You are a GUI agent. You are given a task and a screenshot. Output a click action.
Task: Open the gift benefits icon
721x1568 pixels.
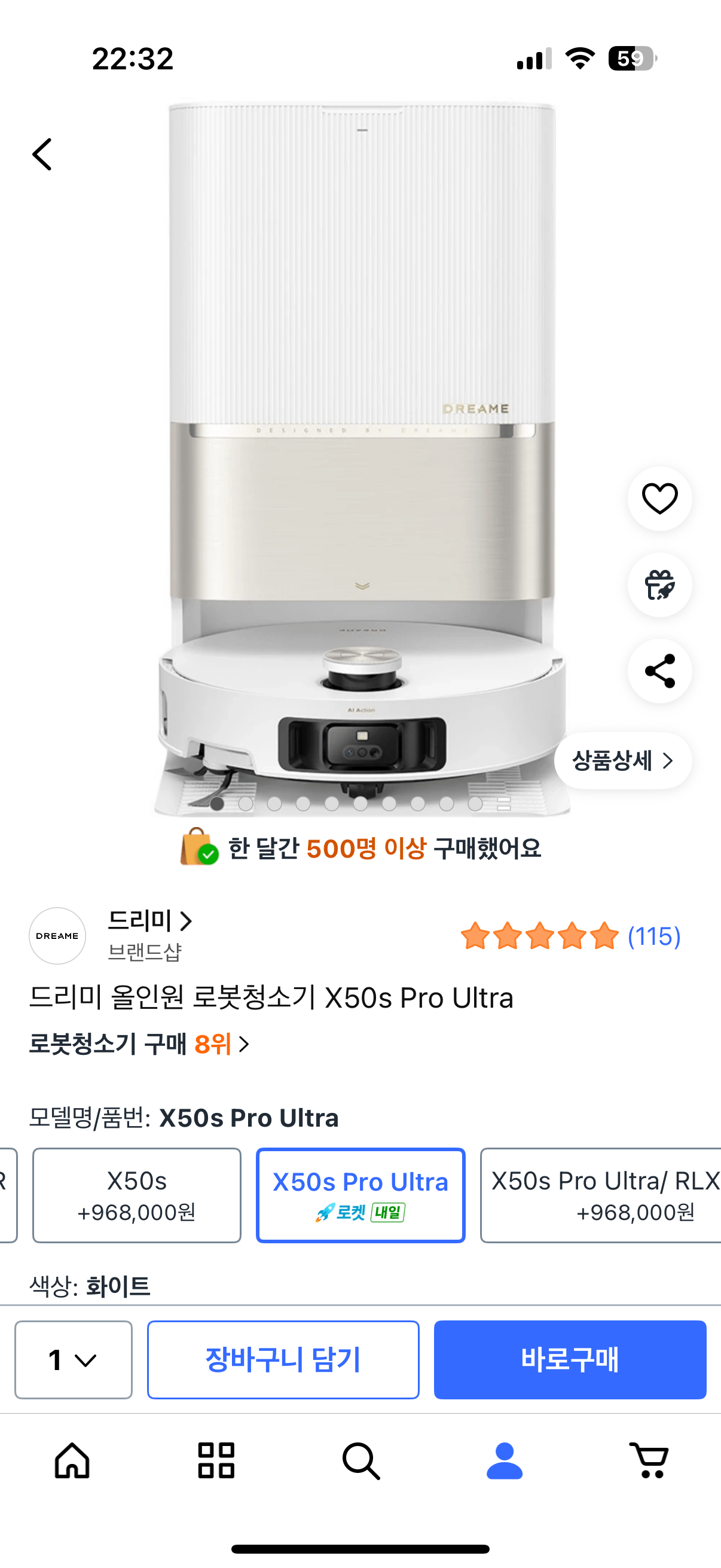tap(659, 585)
